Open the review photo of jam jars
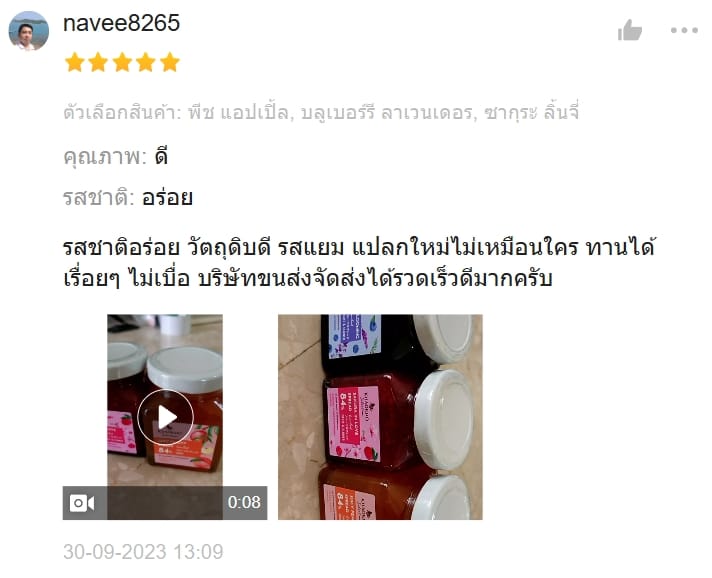This screenshot has height=578, width=712. 379,417
